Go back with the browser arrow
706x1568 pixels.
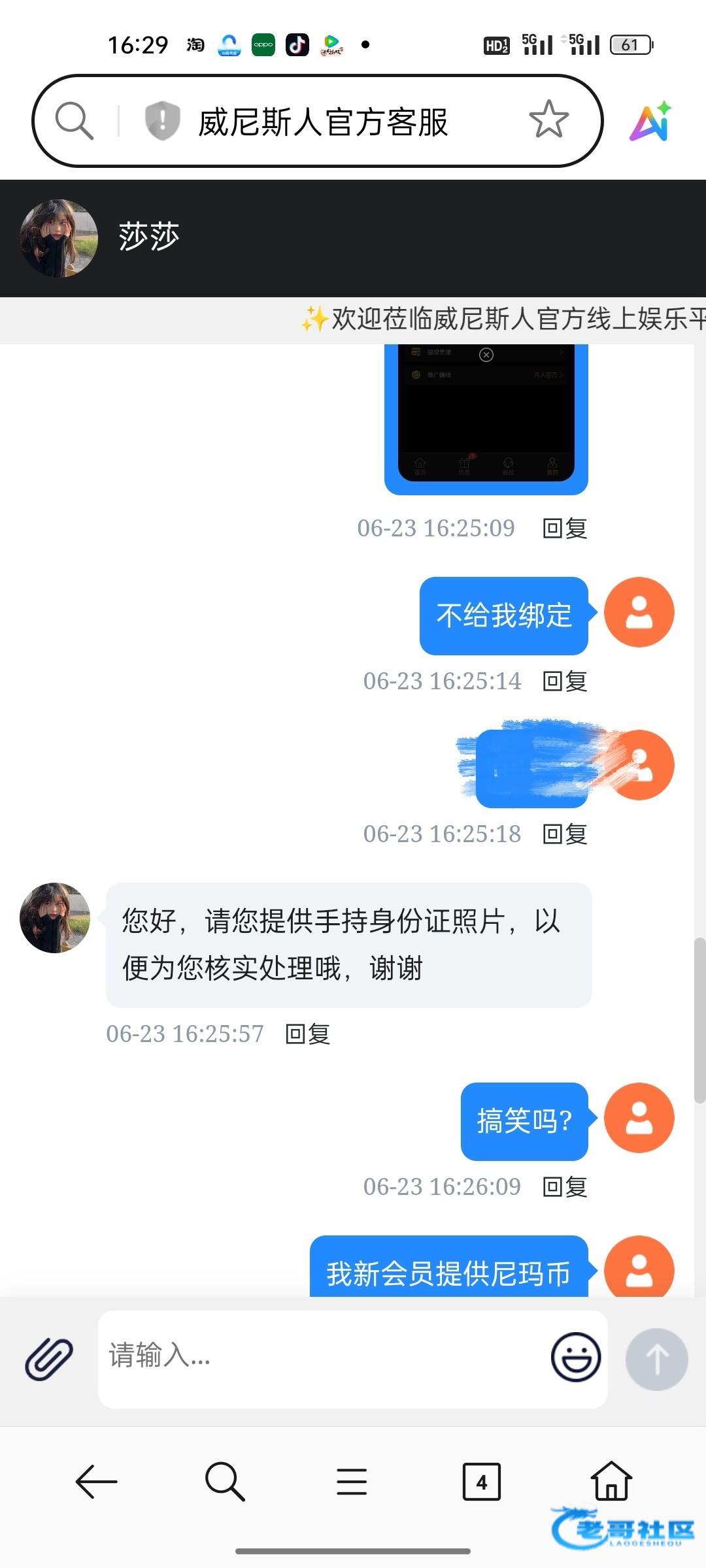pos(96,1481)
